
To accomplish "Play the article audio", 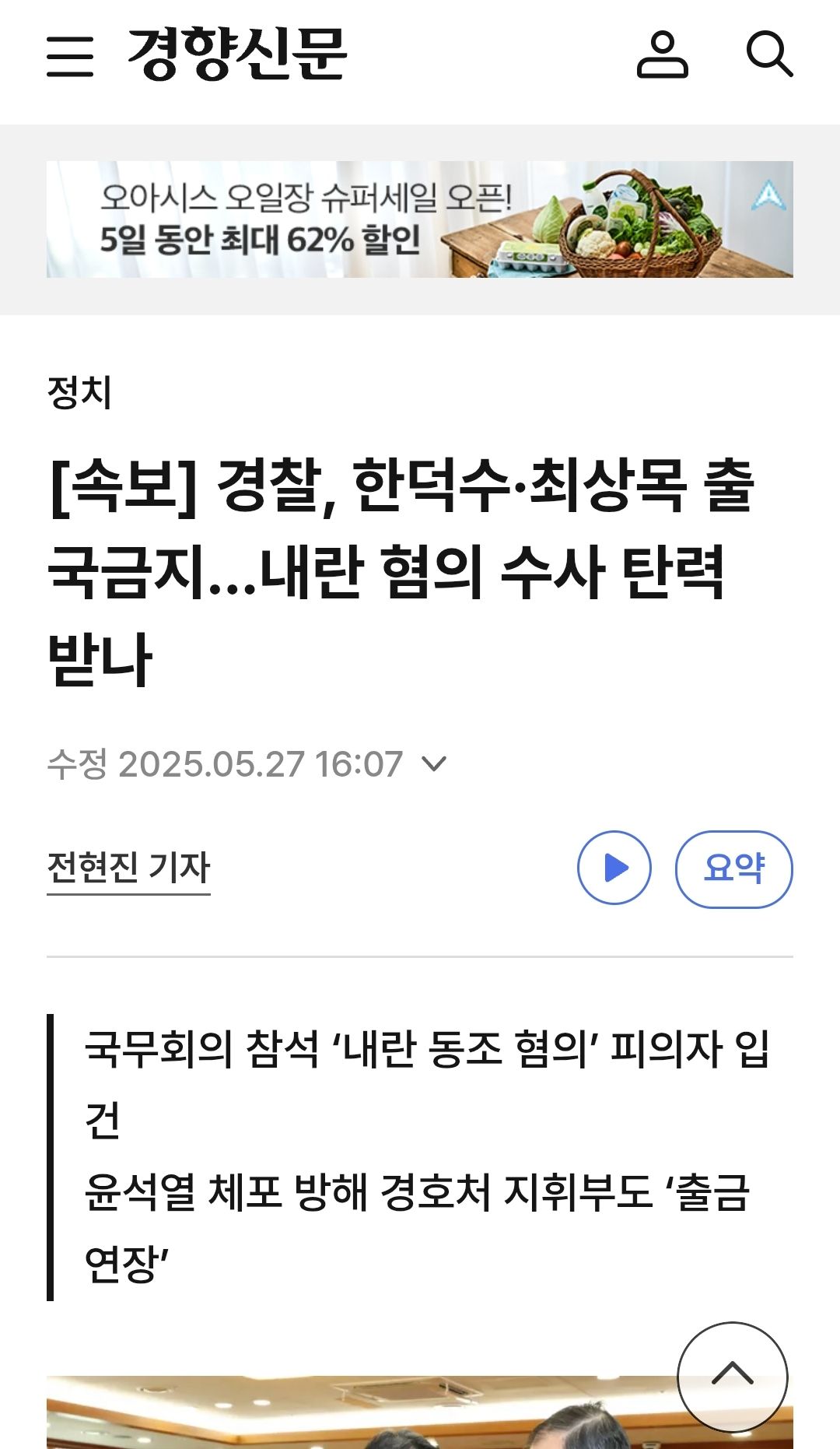I will coord(614,868).
